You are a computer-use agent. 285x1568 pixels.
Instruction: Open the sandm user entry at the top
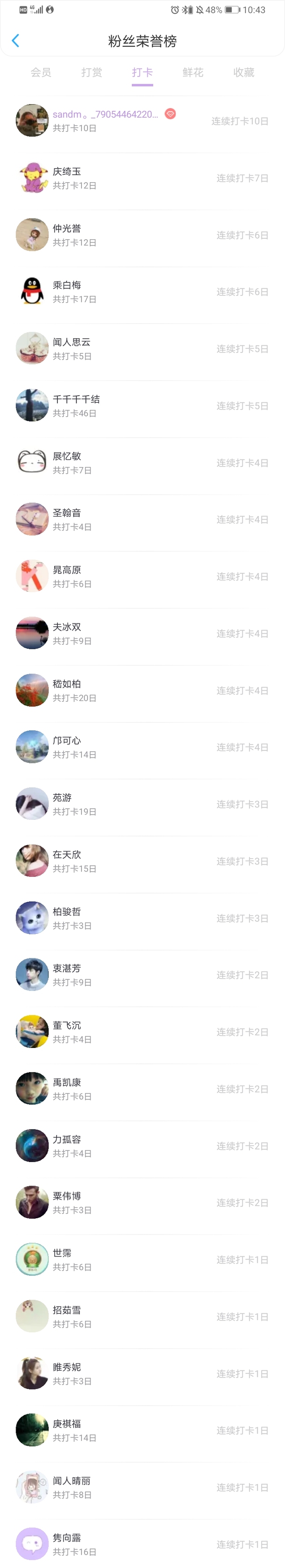pos(142,120)
